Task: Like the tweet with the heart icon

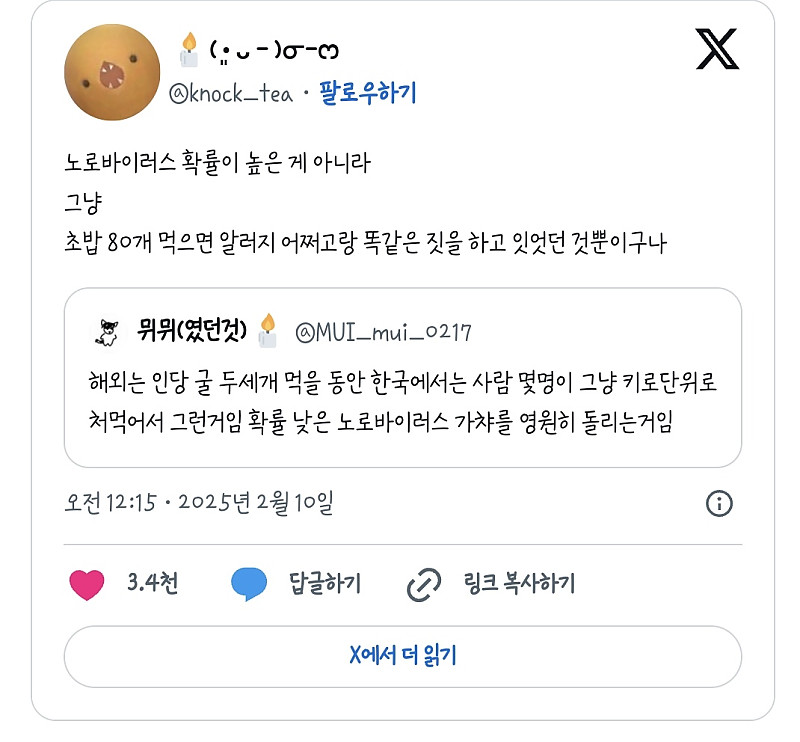Action: (88, 584)
